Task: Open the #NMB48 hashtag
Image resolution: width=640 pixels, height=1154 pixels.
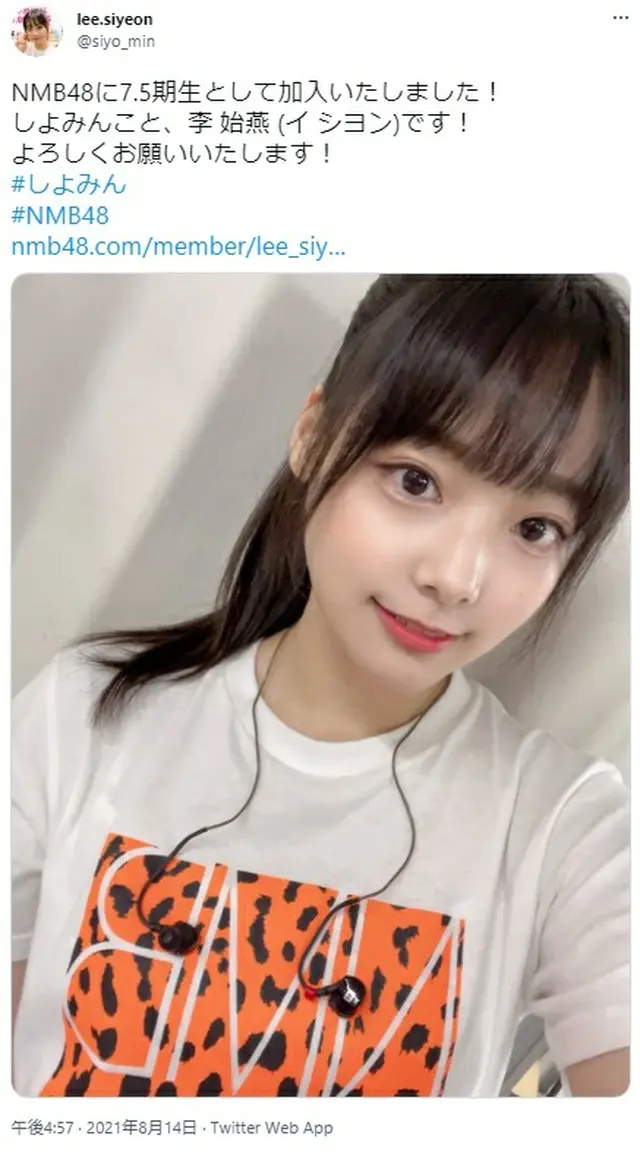Action: click(x=60, y=215)
